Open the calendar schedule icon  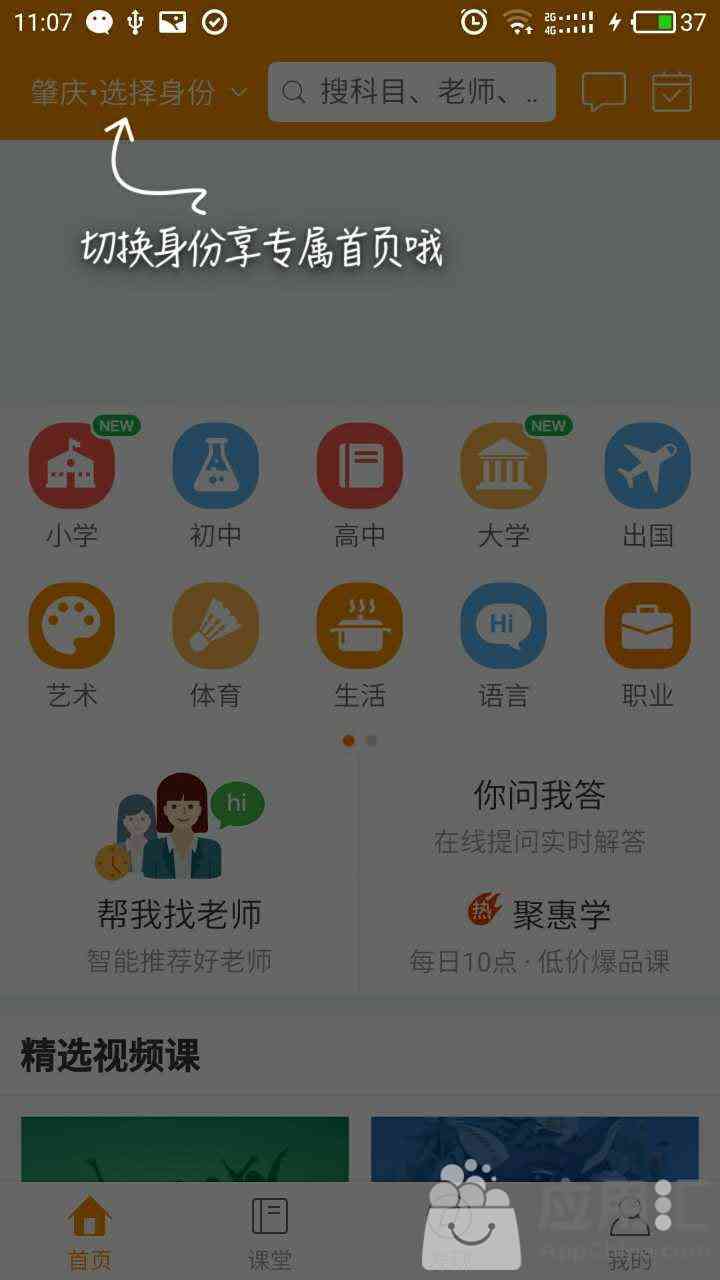click(672, 92)
